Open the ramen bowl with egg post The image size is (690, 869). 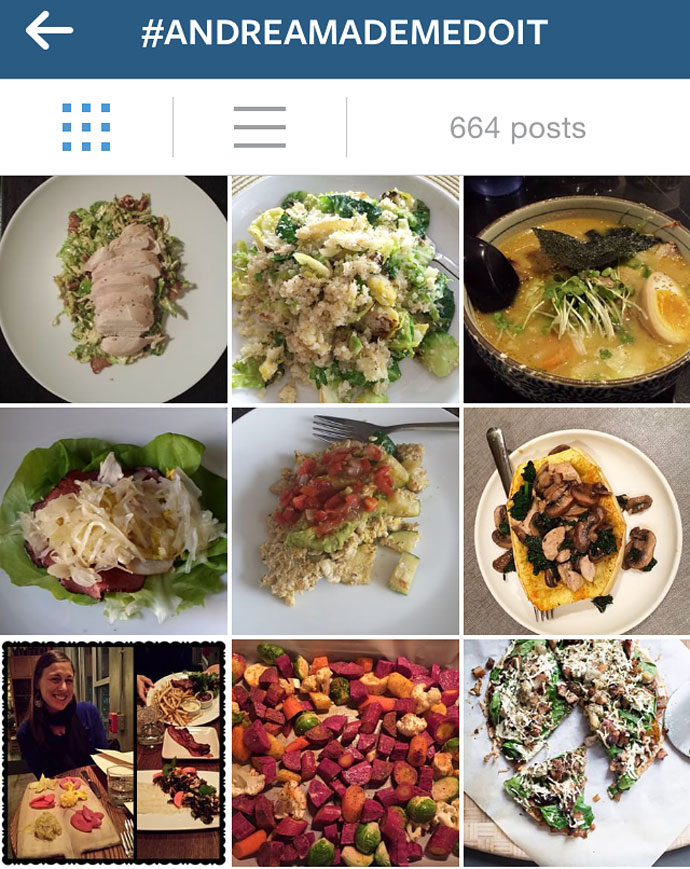pyautogui.click(x=577, y=289)
